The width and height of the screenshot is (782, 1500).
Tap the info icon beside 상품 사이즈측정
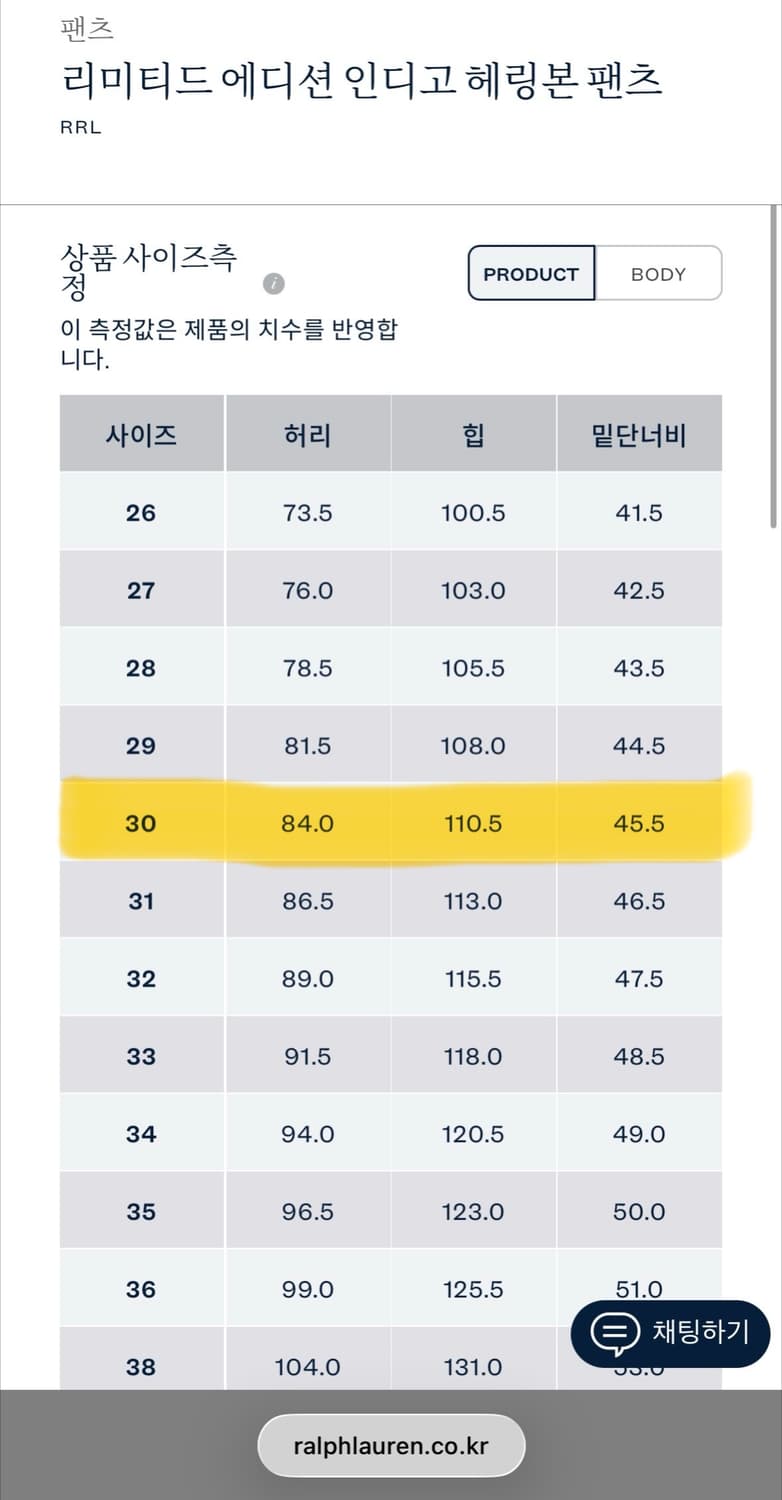pos(272,283)
